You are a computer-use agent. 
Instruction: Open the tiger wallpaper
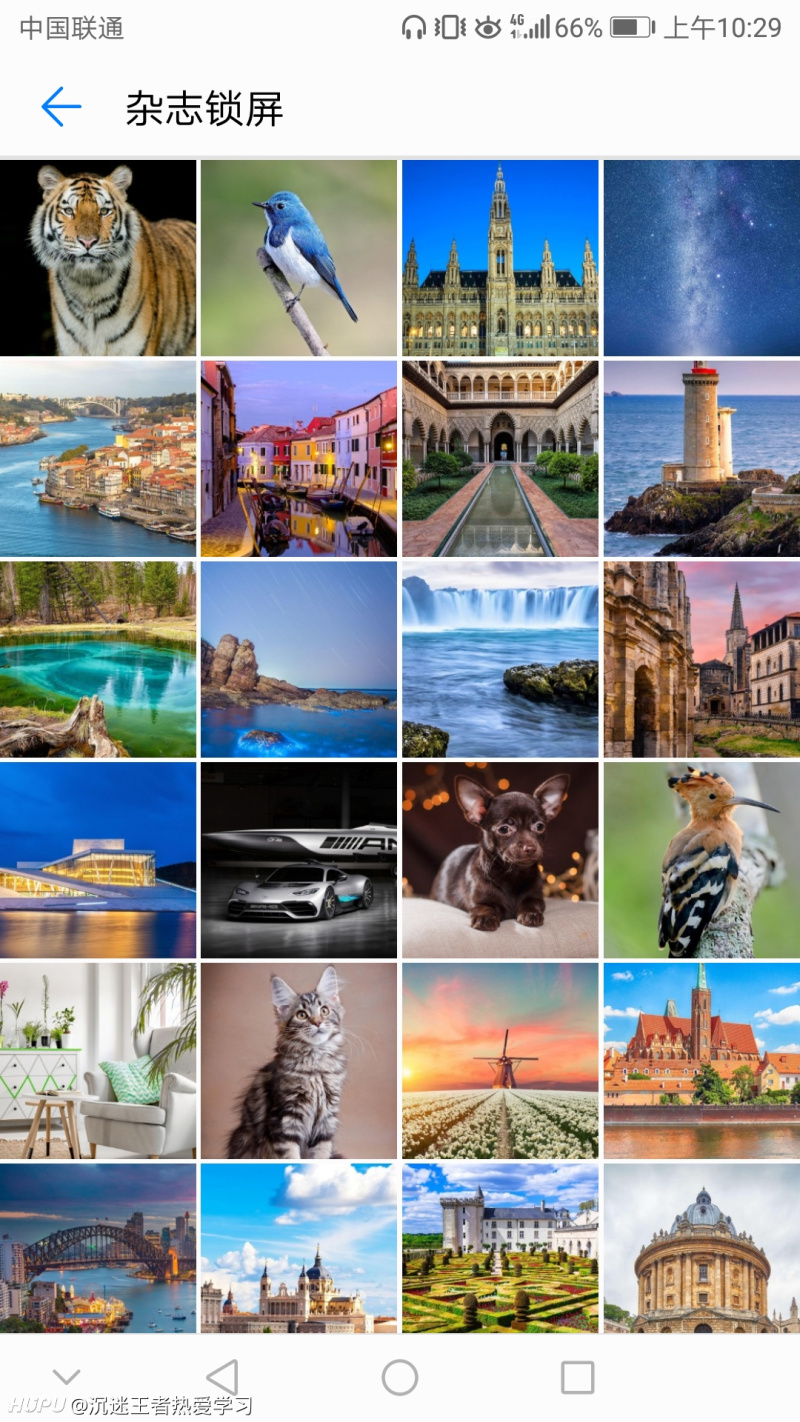(x=98, y=258)
